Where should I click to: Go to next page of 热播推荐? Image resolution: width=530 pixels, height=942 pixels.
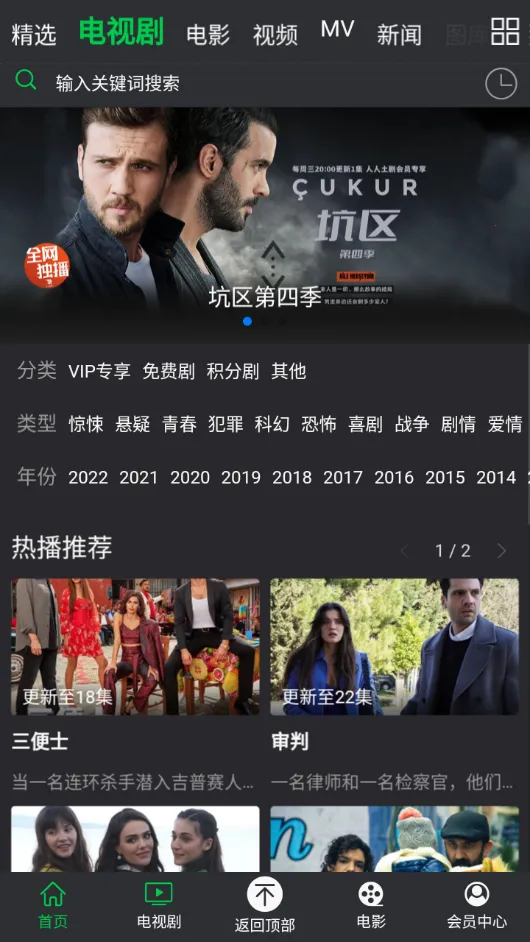coord(501,551)
